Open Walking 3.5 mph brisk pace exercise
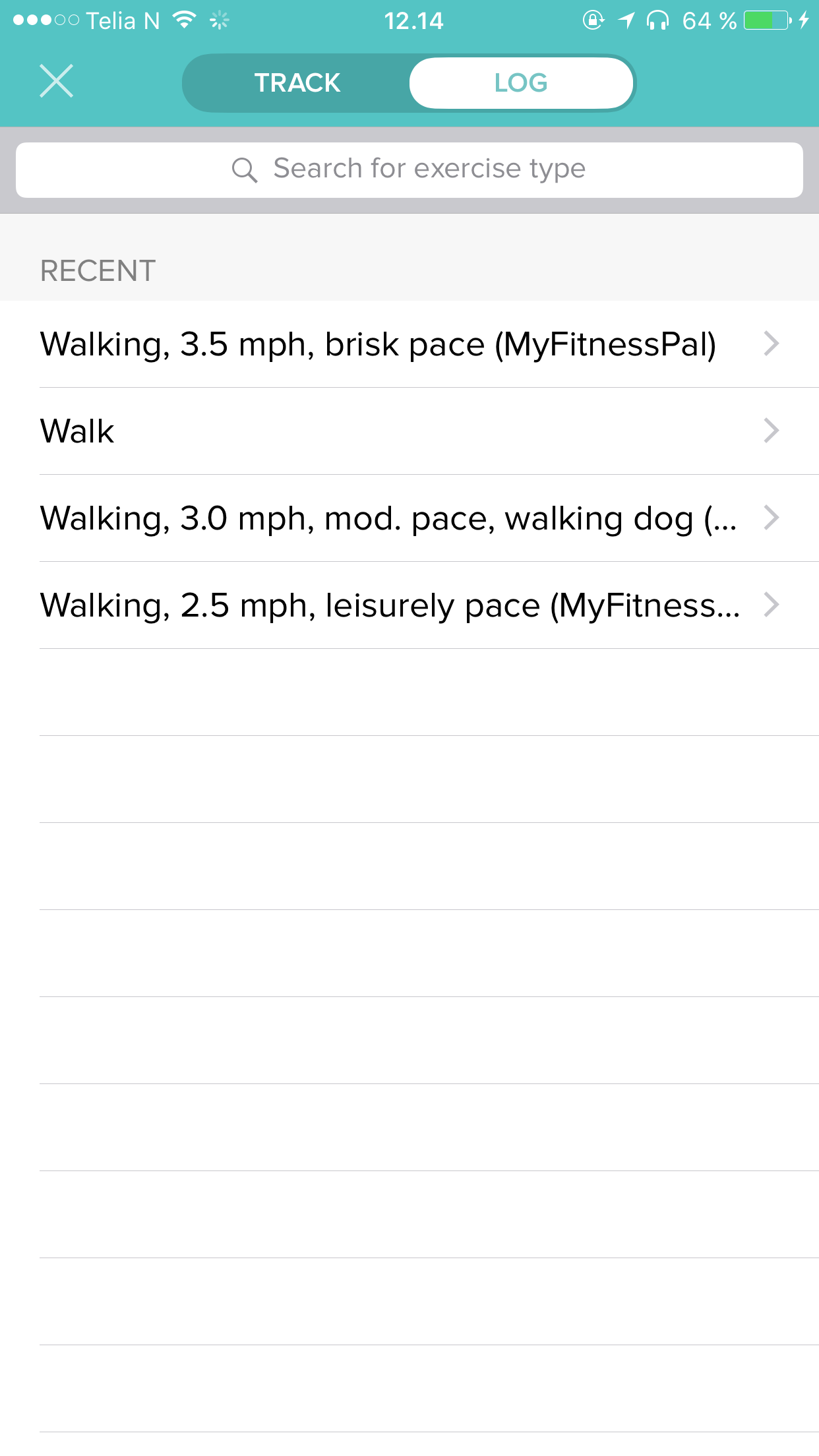Screen dimensions: 819x1456 click(409, 344)
